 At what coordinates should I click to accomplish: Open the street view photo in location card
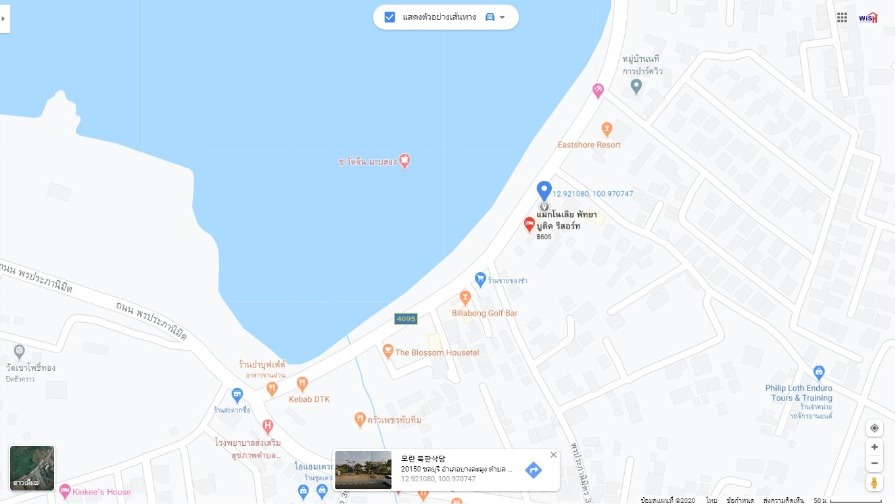[363, 469]
